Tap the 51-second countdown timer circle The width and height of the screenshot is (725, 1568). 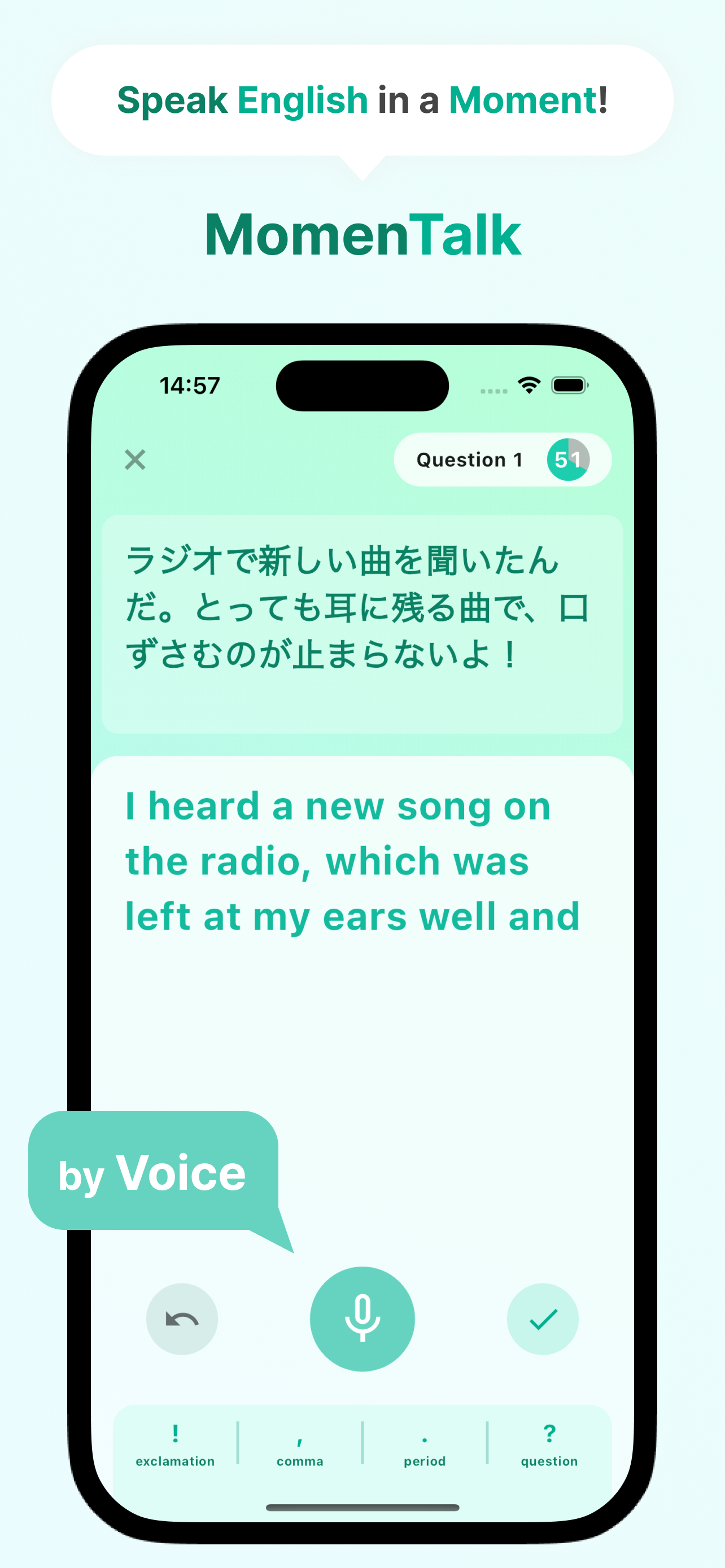(567, 460)
